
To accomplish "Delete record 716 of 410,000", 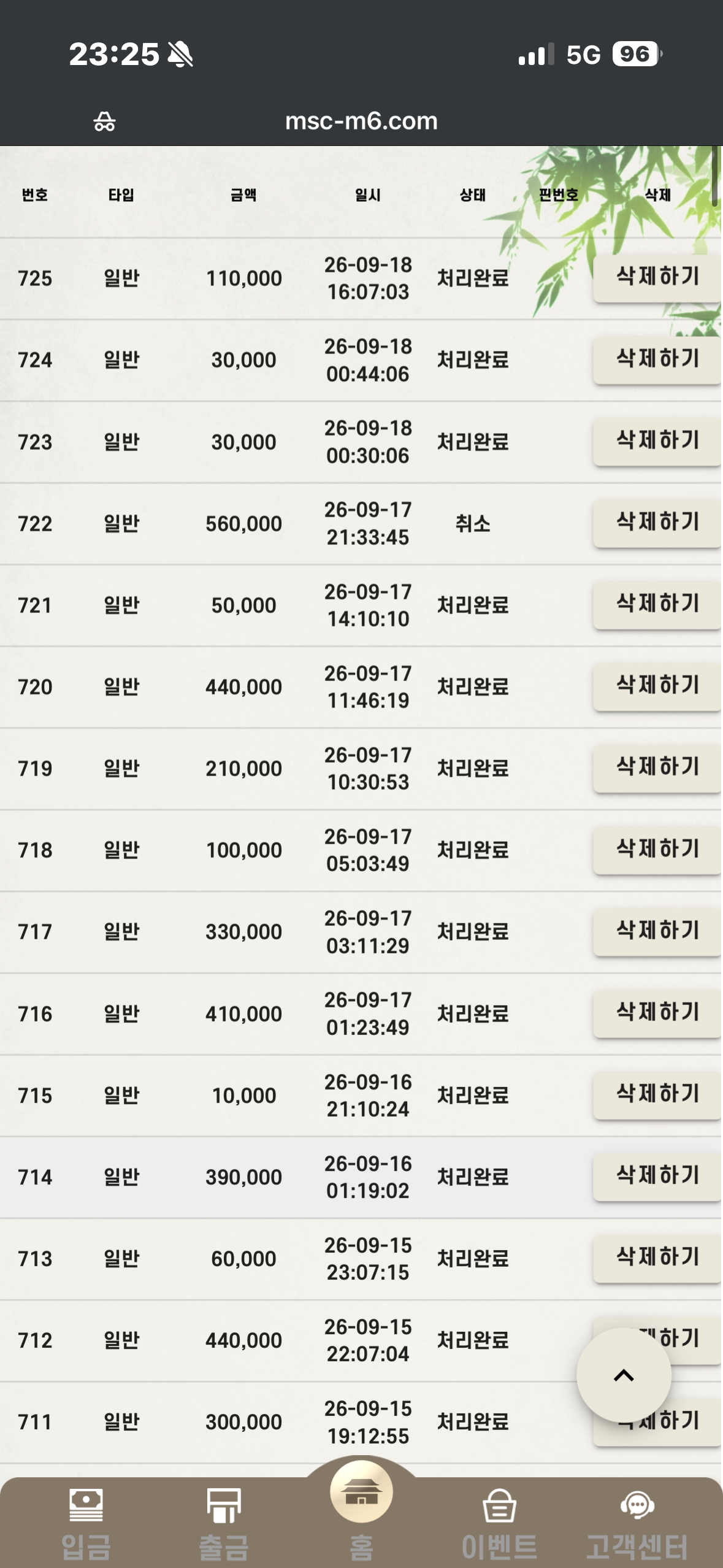I will point(657,1012).
